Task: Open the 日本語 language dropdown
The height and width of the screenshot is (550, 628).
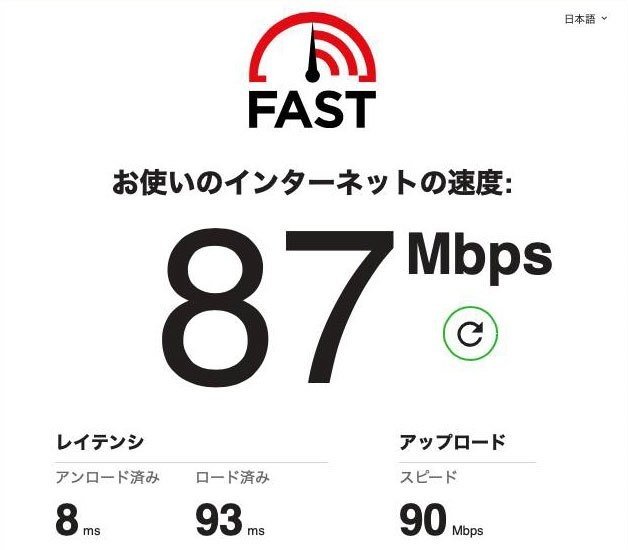Action: coord(586,19)
